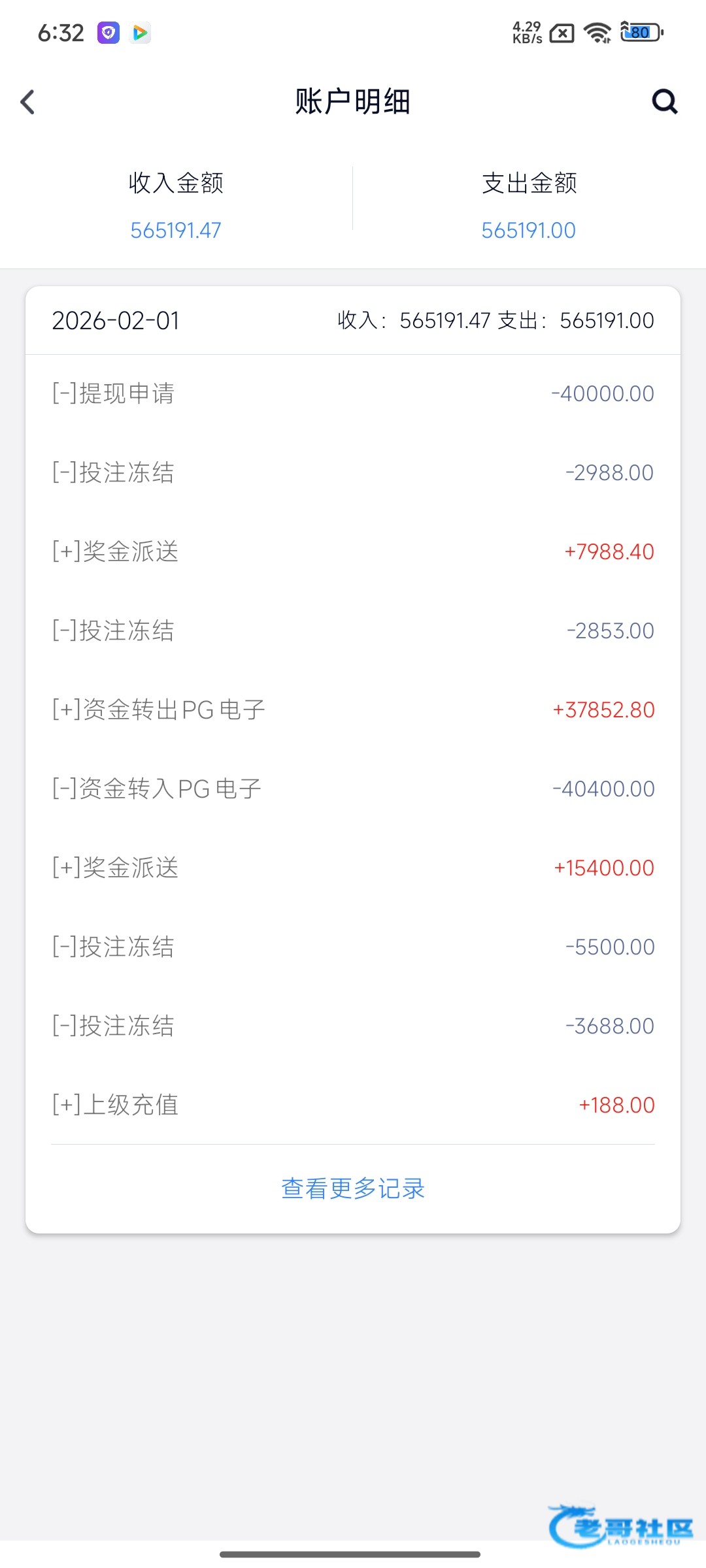Open the 资金转入PG电子 -40400.00 record

coord(353,789)
